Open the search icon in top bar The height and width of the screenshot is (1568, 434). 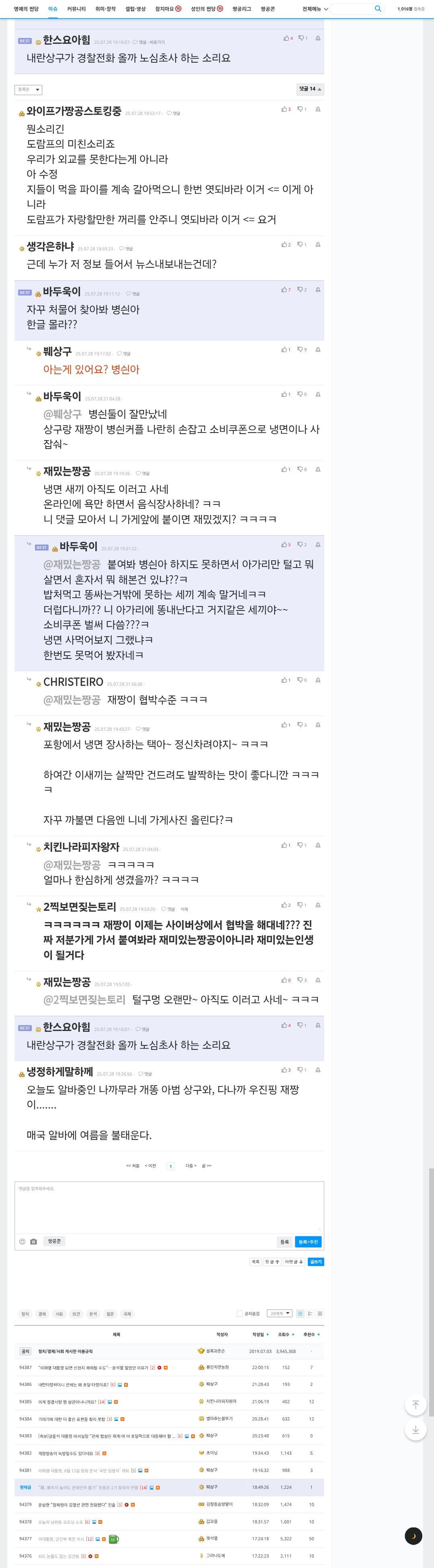(x=377, y=8)
